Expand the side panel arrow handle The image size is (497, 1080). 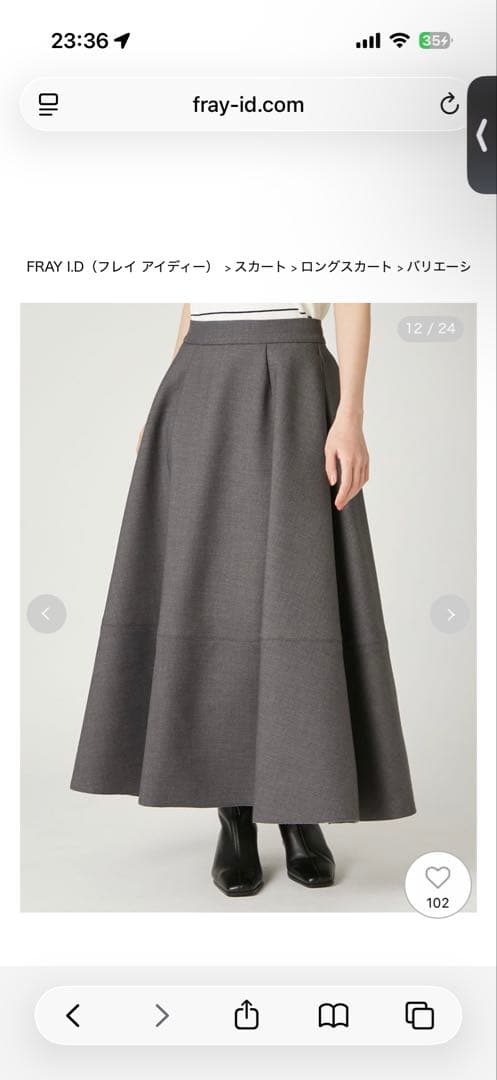tap(483, 135)
